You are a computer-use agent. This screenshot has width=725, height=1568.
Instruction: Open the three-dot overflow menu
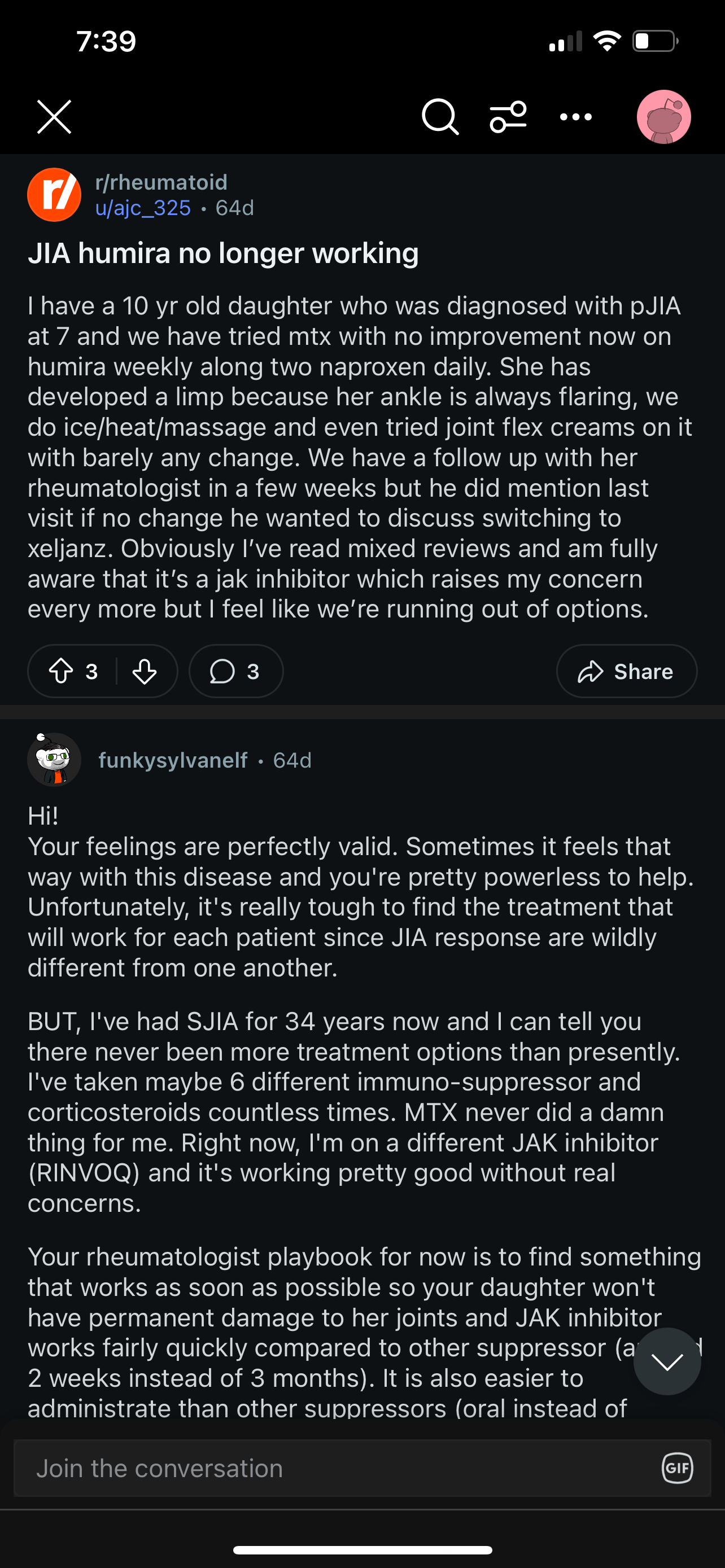[576, 117]
